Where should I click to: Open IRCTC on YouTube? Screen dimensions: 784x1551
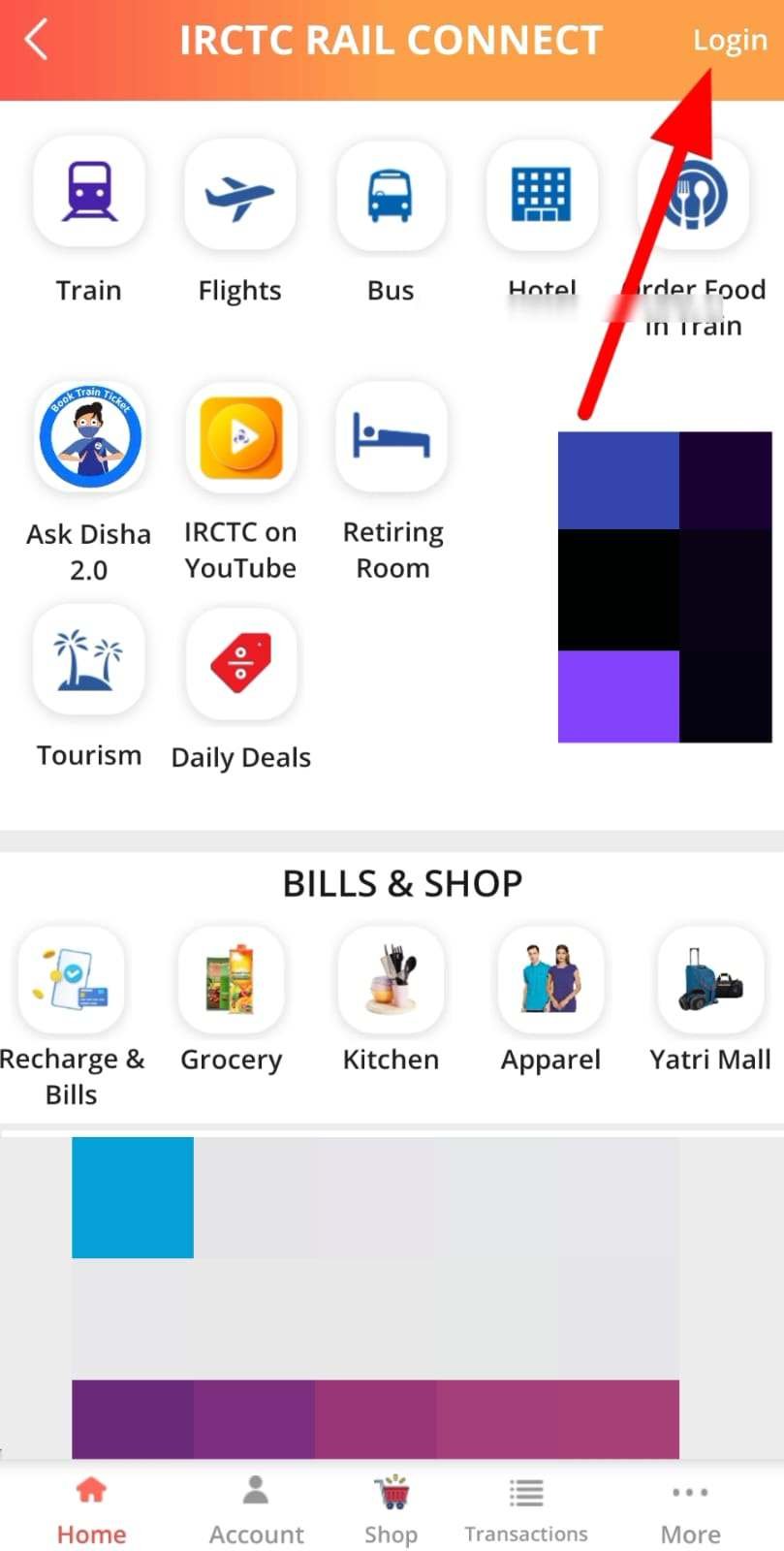[239, 436]
